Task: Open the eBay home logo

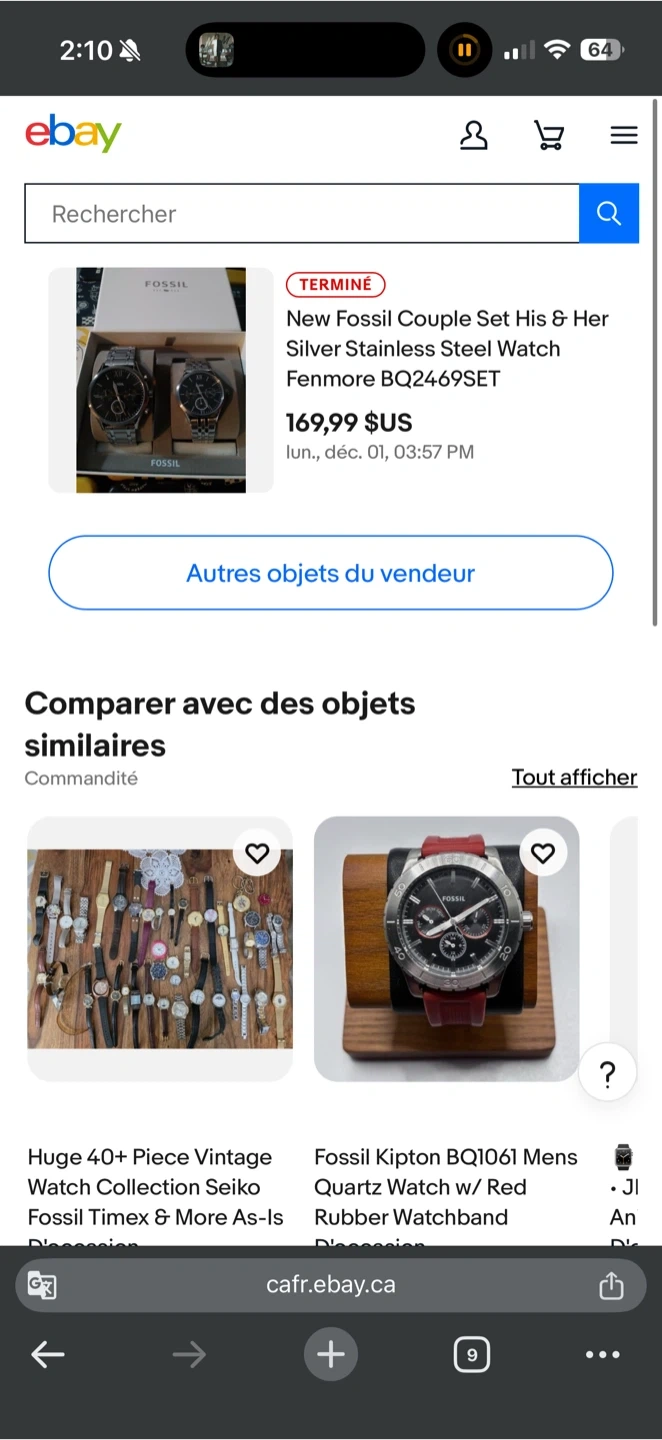Action: pyautogui.click(x=73, y=133)
